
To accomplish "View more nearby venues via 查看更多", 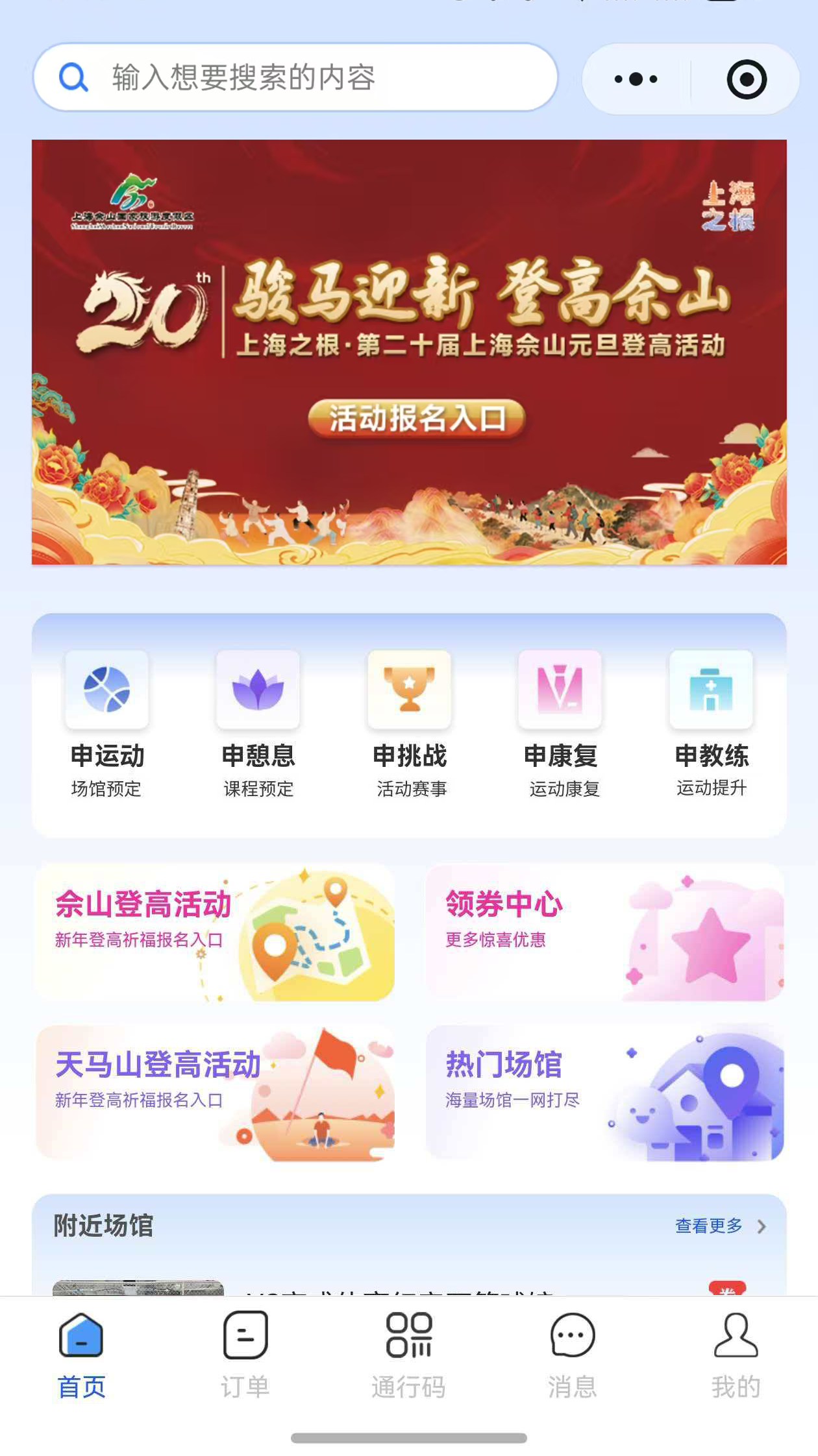I will coord(720,1226).
